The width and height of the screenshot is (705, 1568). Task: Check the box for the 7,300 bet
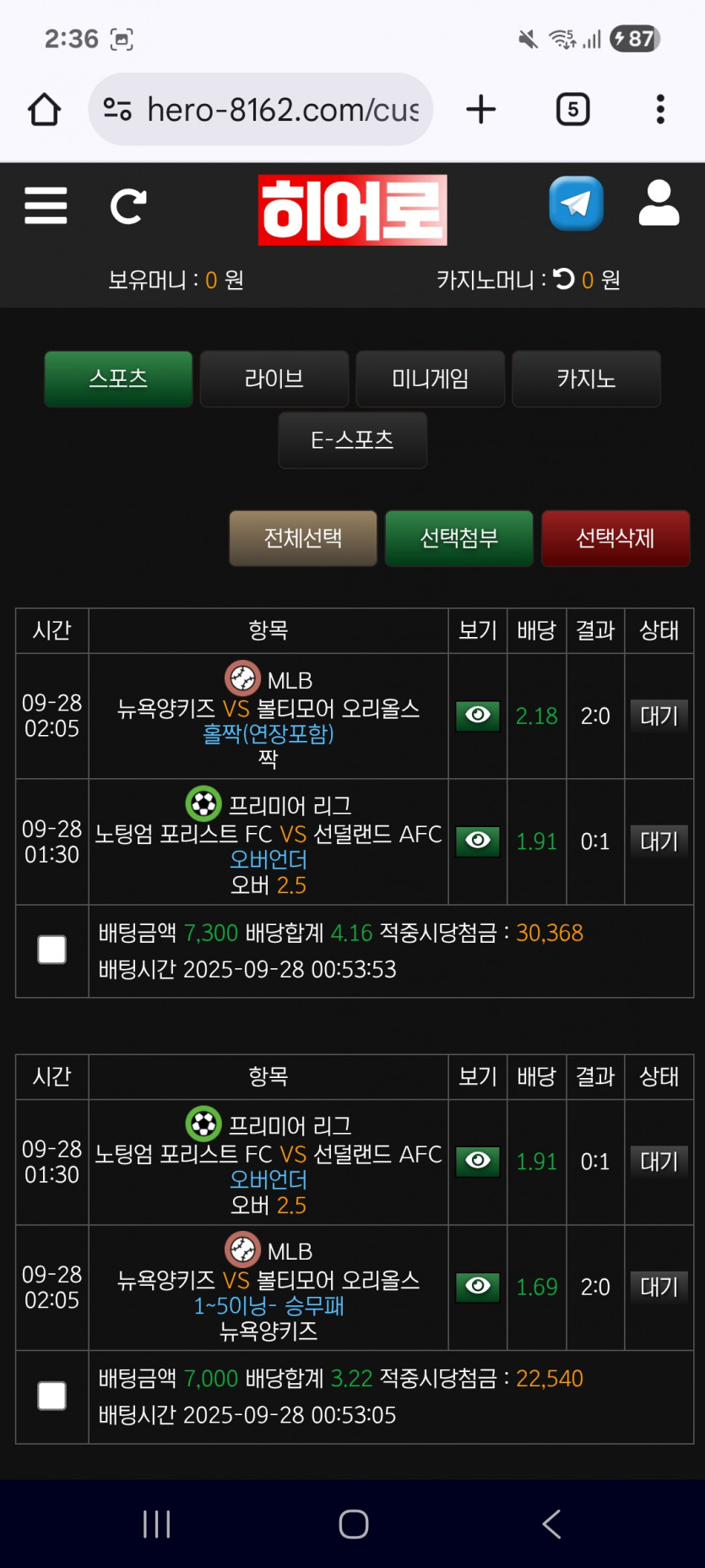(x=52, y=950)
